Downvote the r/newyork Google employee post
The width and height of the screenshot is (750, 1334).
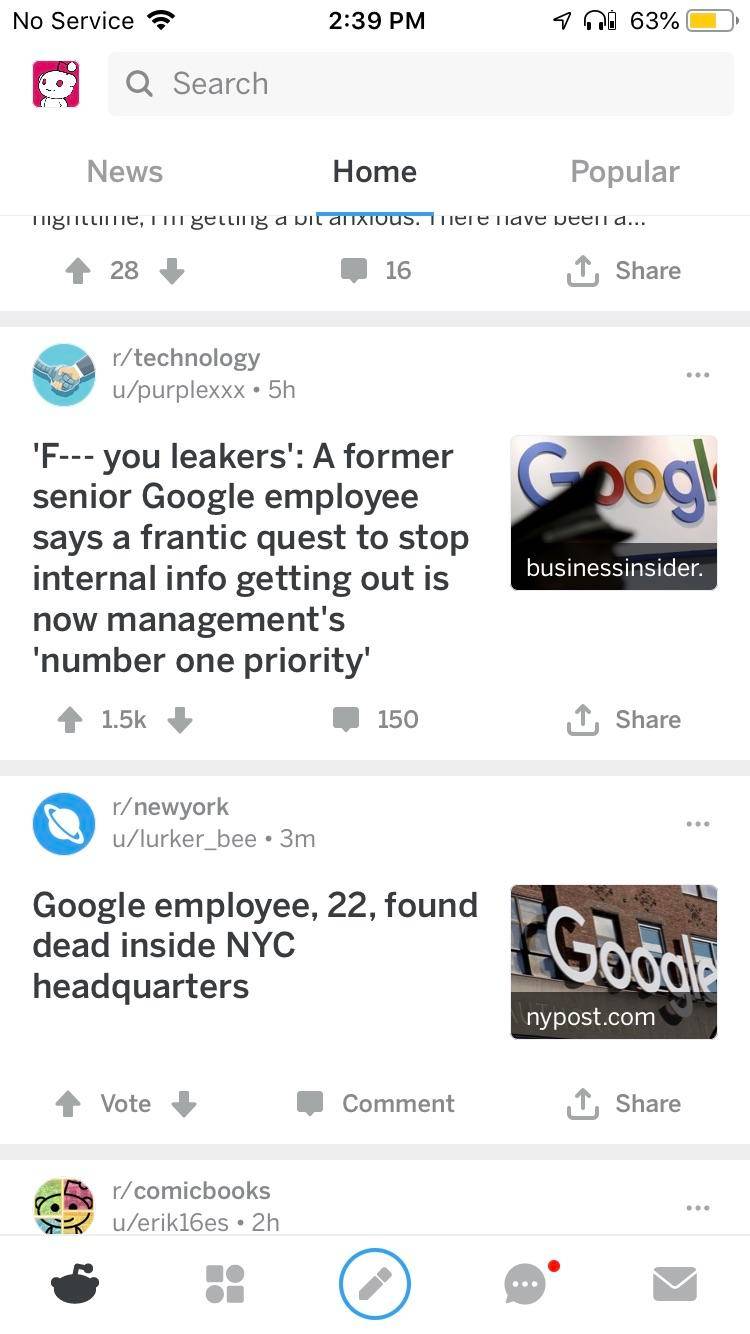tap(184, 1104)
